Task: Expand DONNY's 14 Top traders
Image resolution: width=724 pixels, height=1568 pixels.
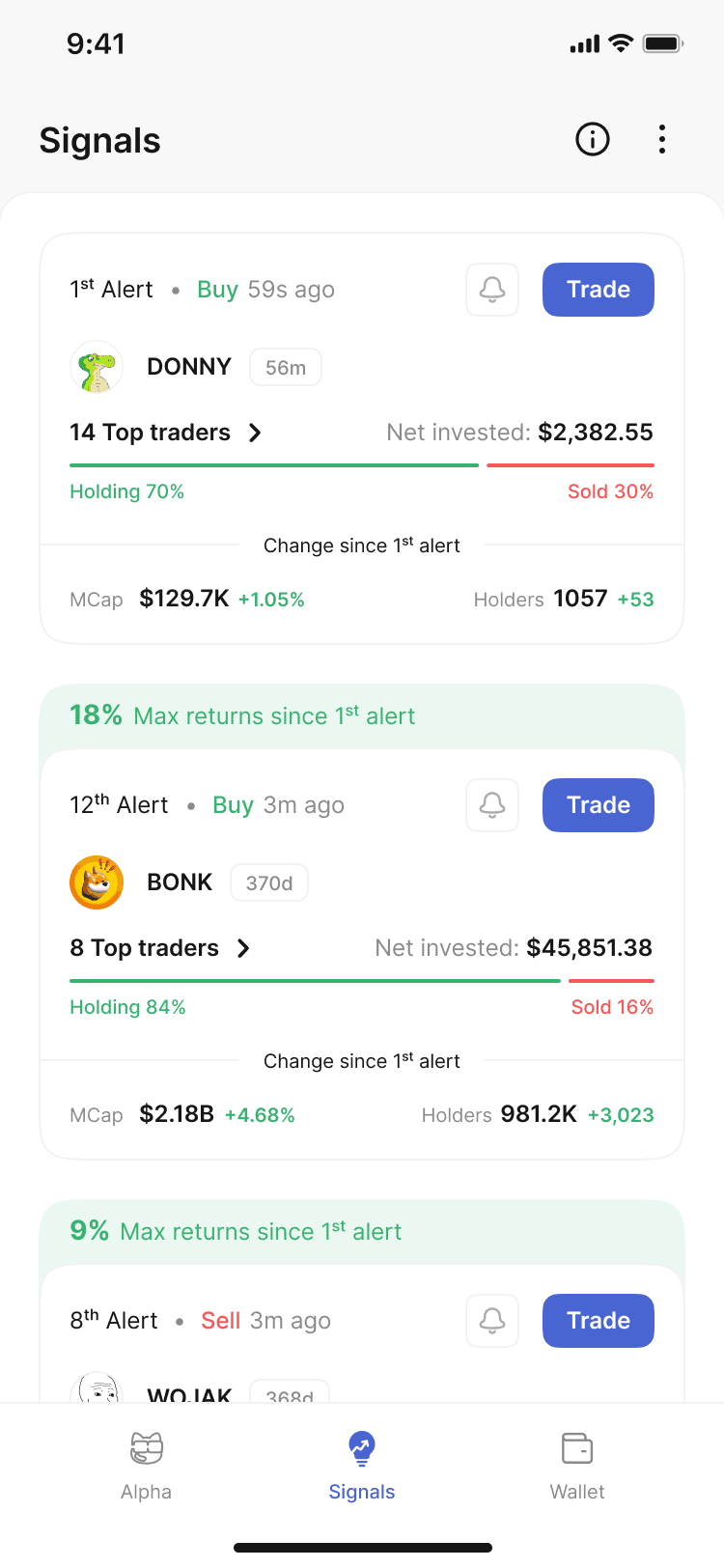Action: click(166, 433)
